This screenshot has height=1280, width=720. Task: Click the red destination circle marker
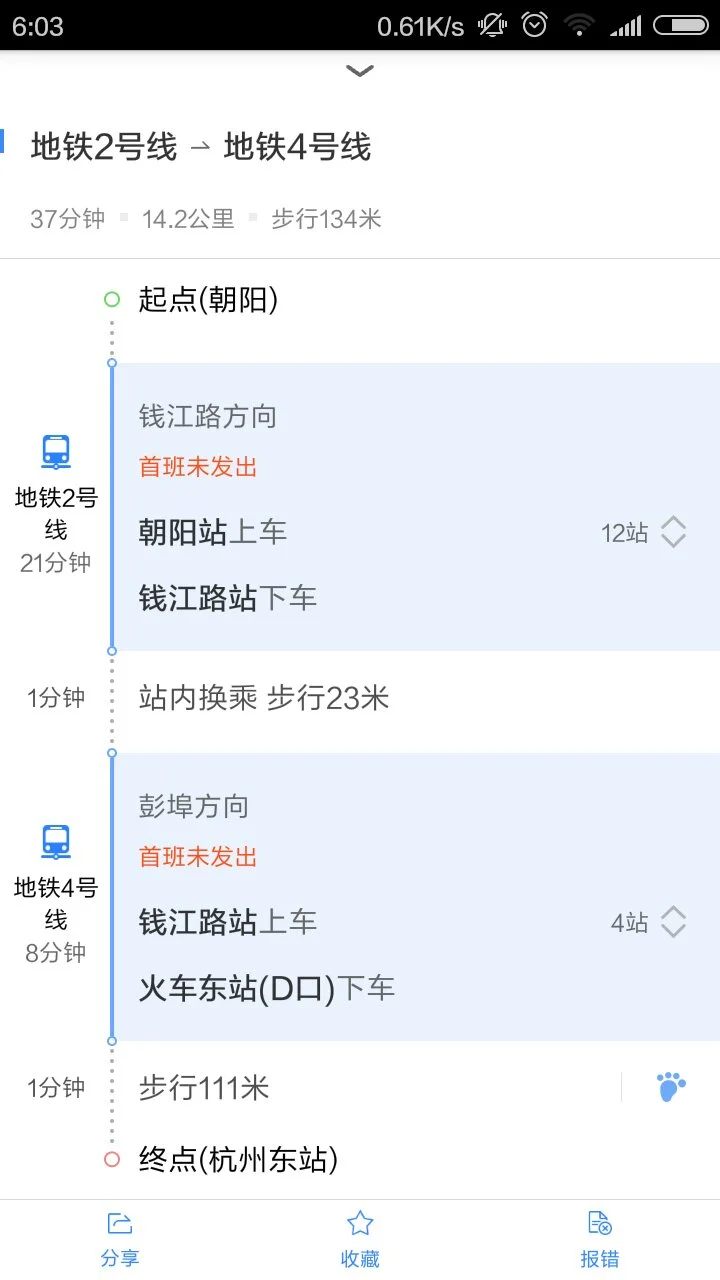click(110, 1160)
